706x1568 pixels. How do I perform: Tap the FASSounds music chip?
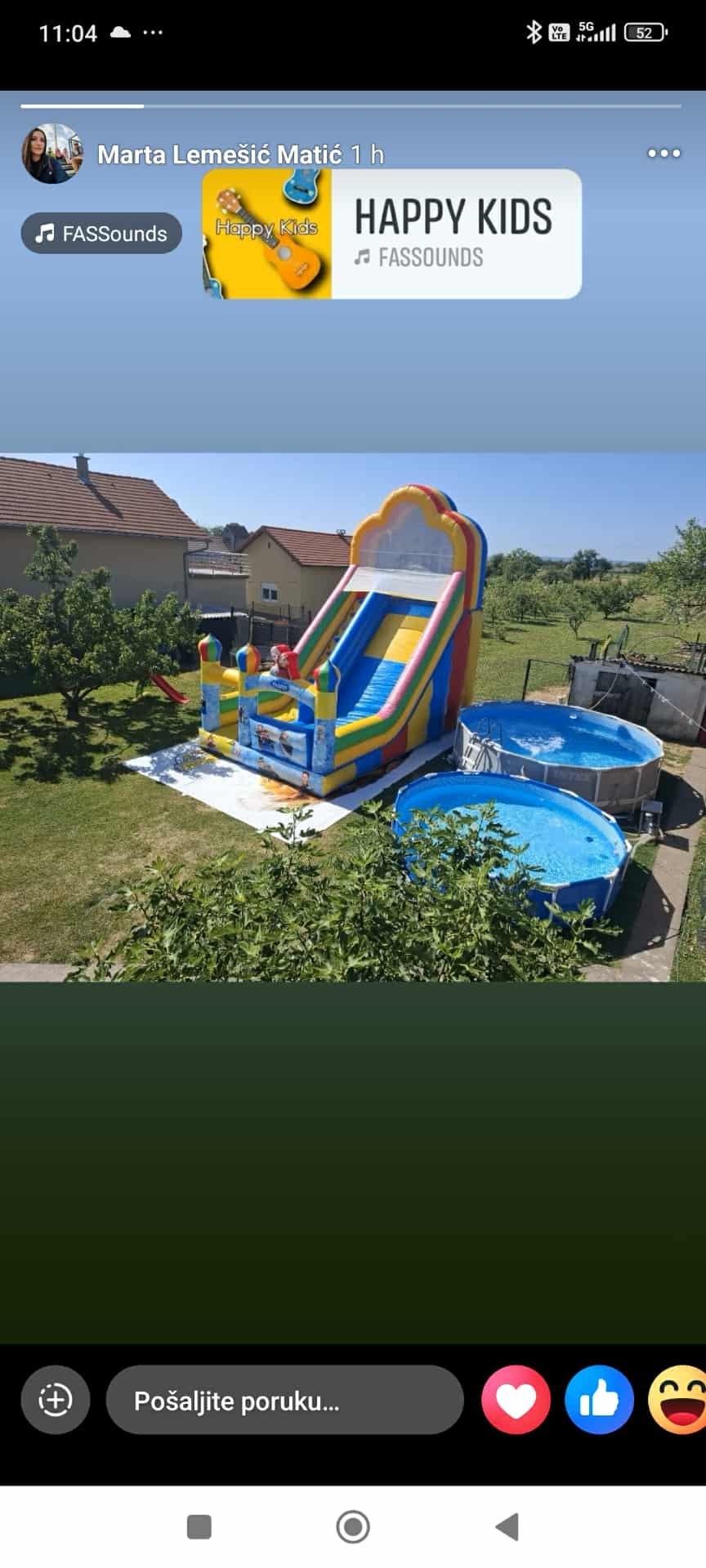[x=101, y=234]
